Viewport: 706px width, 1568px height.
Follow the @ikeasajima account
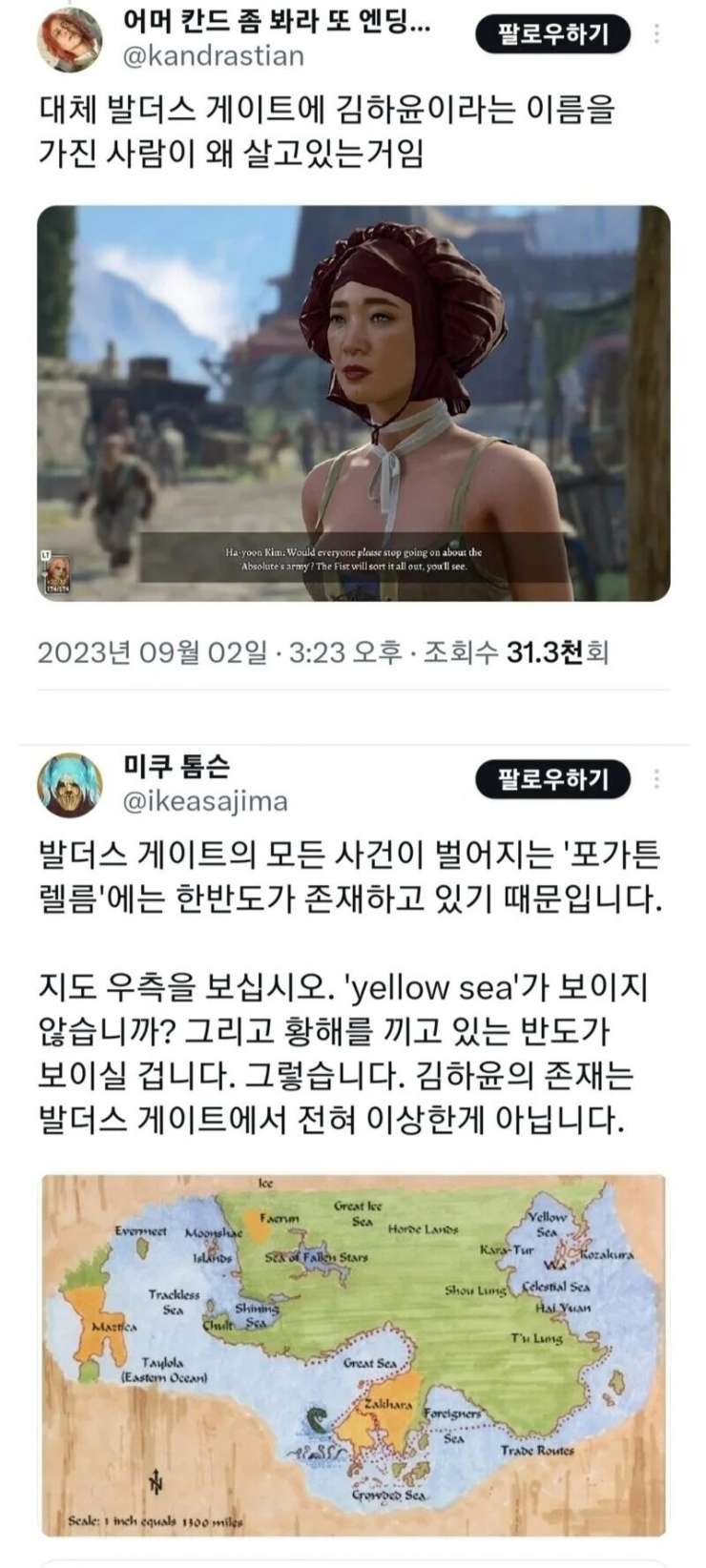(x=553, y=779)
